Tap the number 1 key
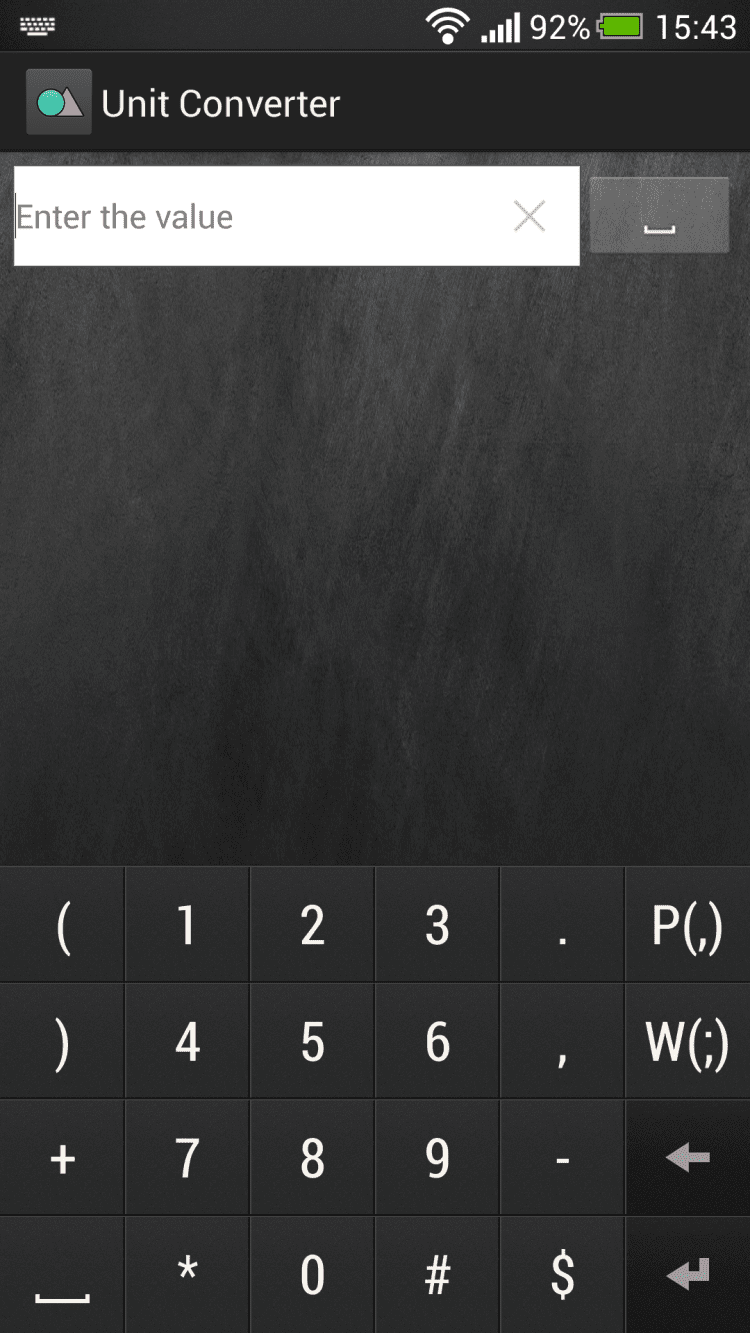750x1333 pixels. point(187,926)
